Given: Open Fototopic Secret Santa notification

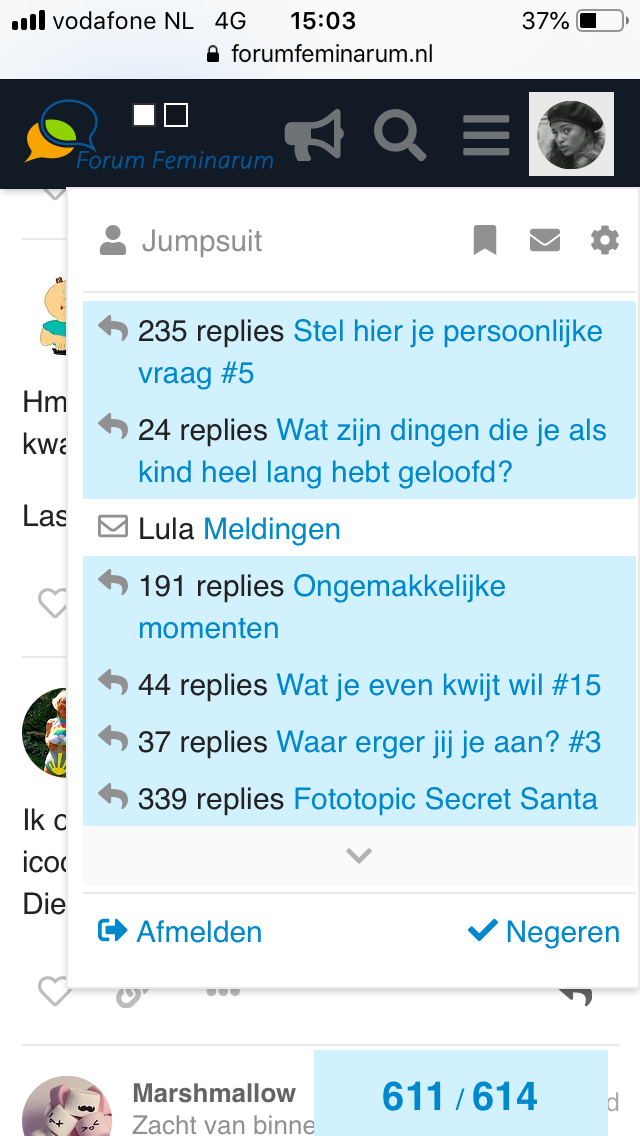Looking at the screenshot, I should click(x=360, y=798).
